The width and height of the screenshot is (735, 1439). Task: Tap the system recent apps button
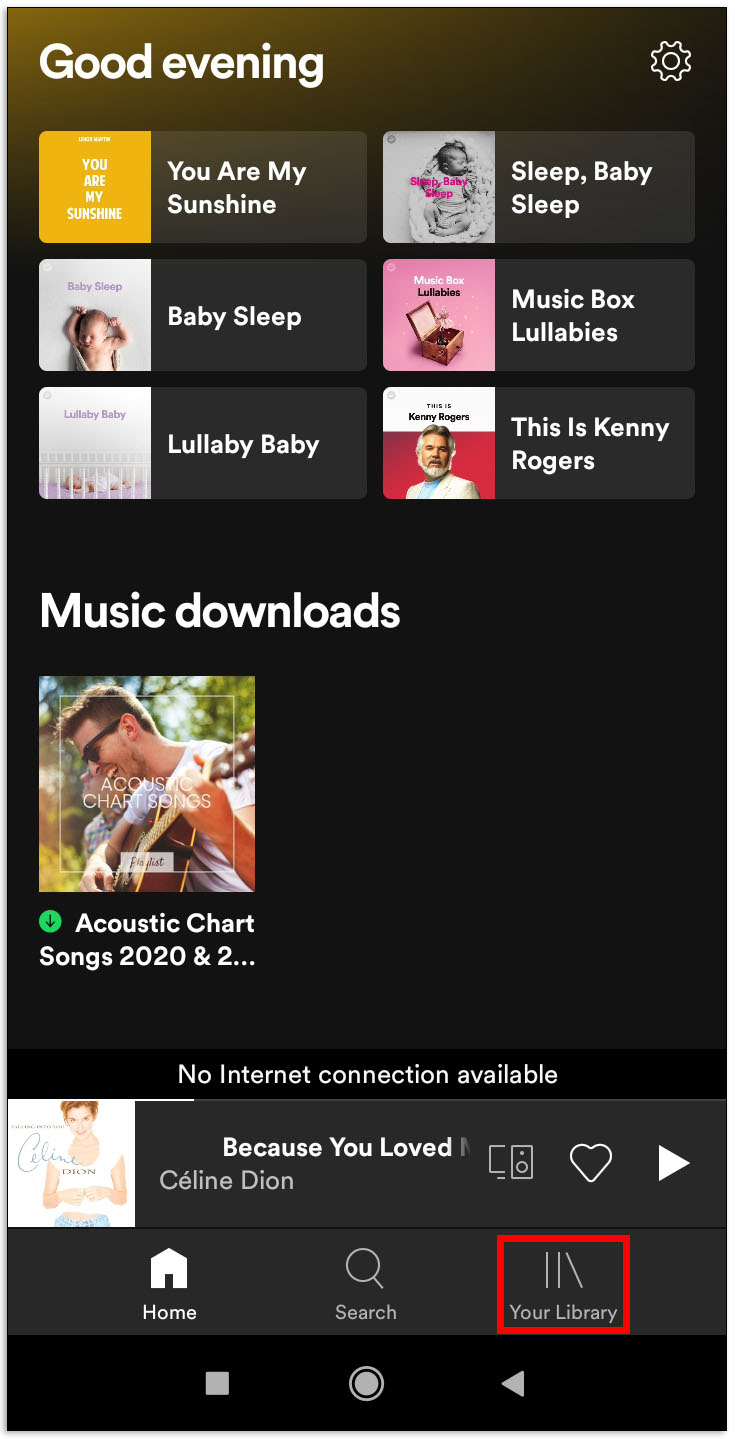pyautogui.click(x=217, y=1383)
